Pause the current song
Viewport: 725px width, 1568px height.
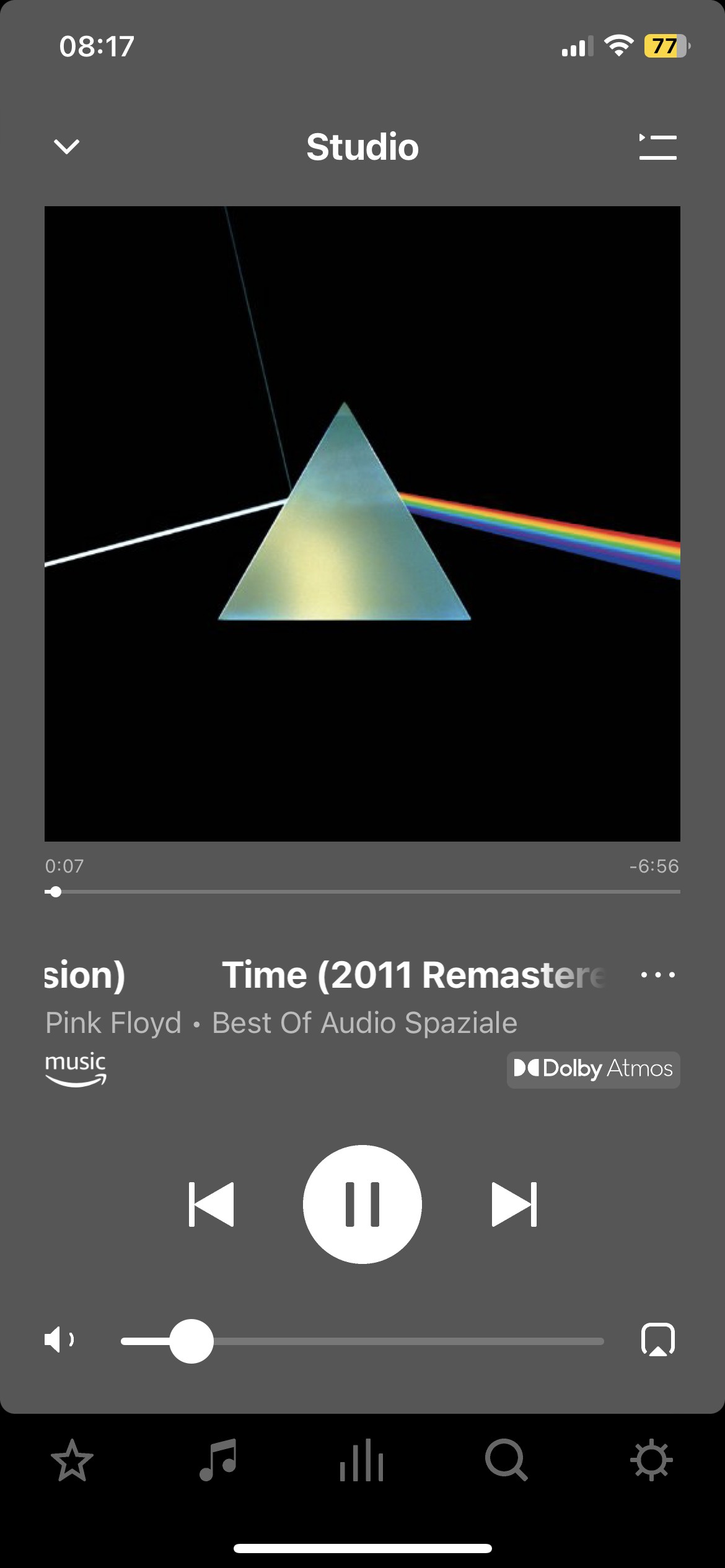362,1204
